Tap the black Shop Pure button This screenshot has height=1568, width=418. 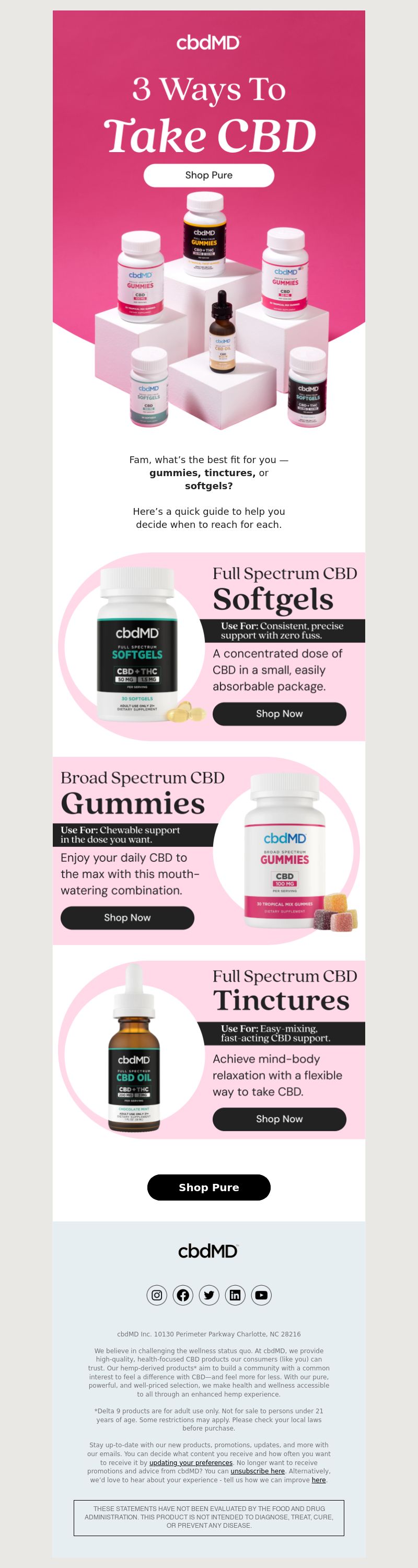click(208, 1187)
